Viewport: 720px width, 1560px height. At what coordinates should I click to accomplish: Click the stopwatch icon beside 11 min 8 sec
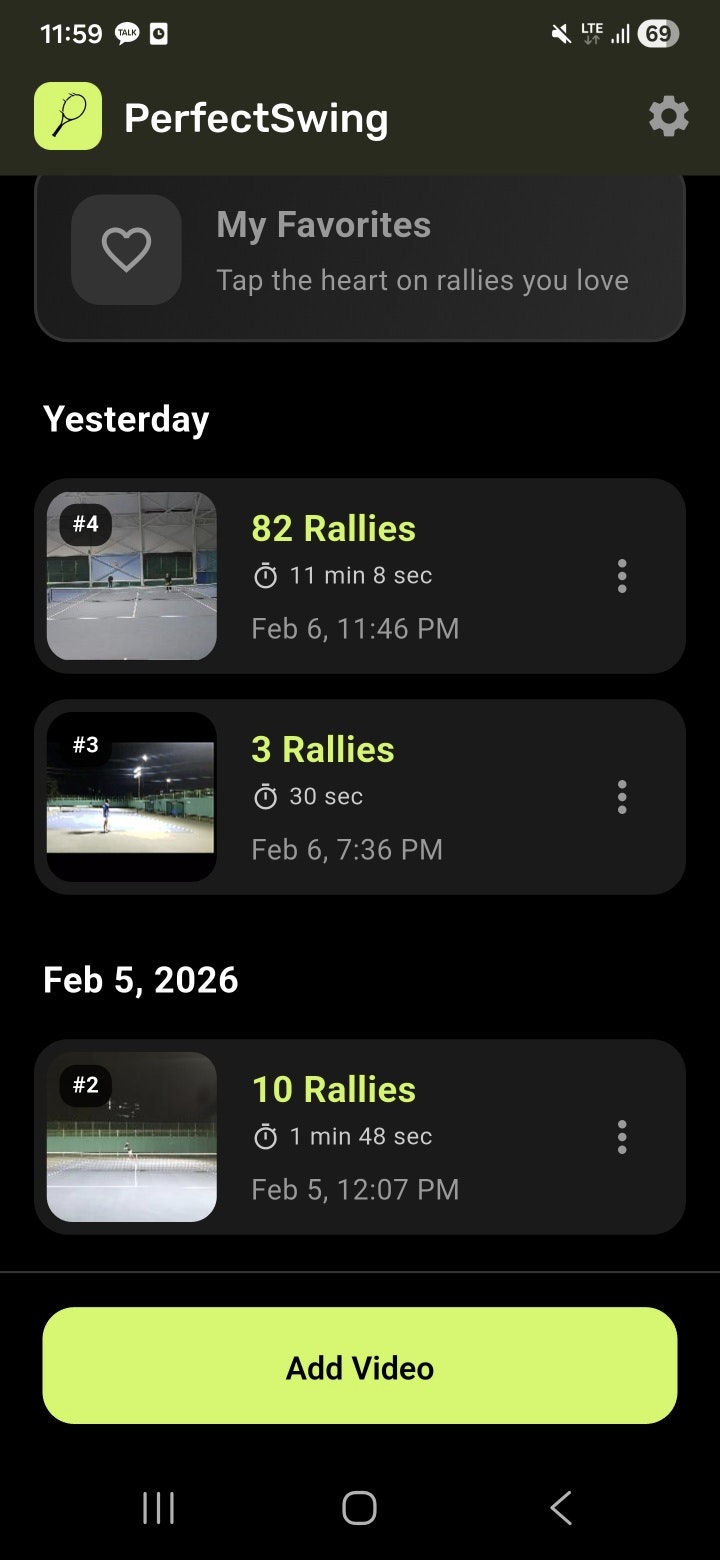point(264,575)
